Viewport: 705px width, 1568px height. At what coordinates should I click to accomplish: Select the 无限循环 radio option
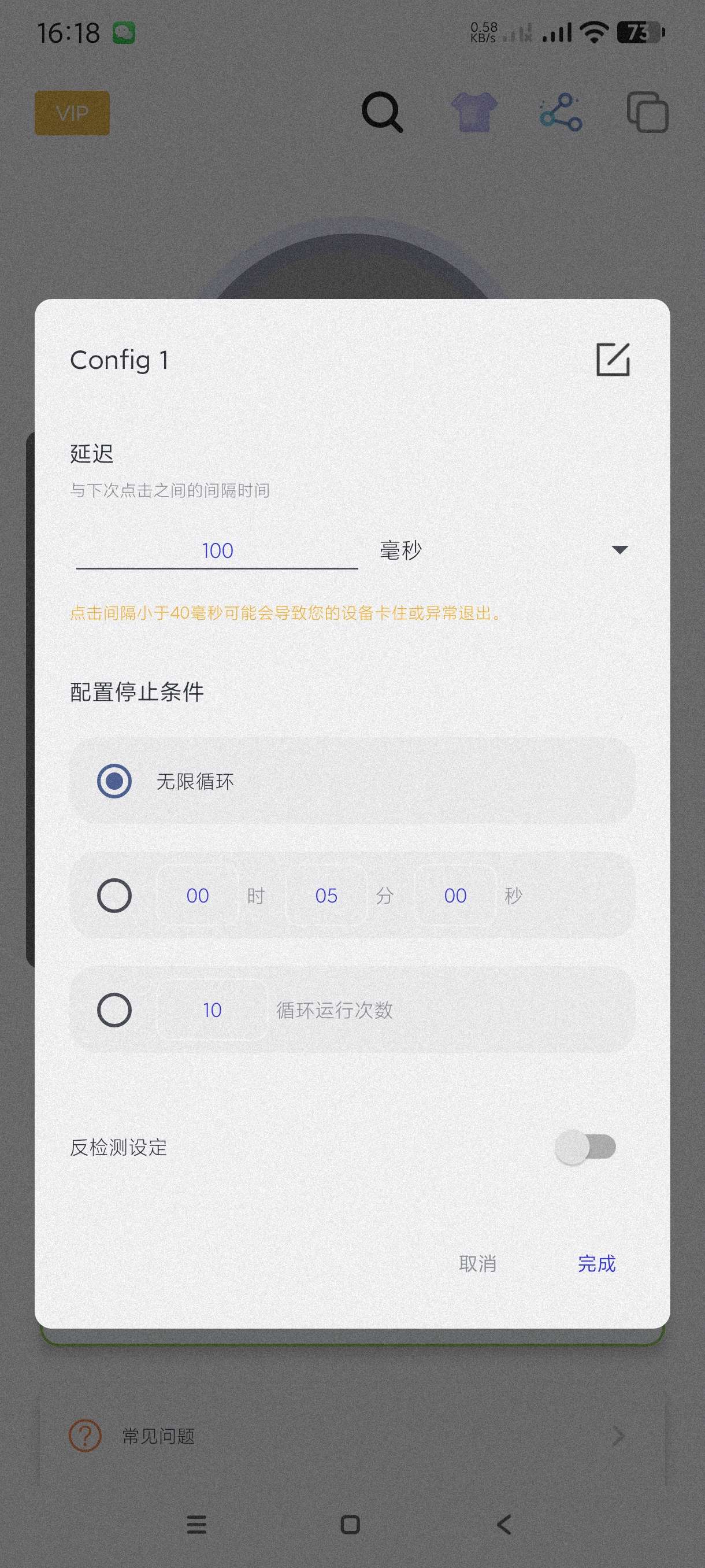[114, 781]
